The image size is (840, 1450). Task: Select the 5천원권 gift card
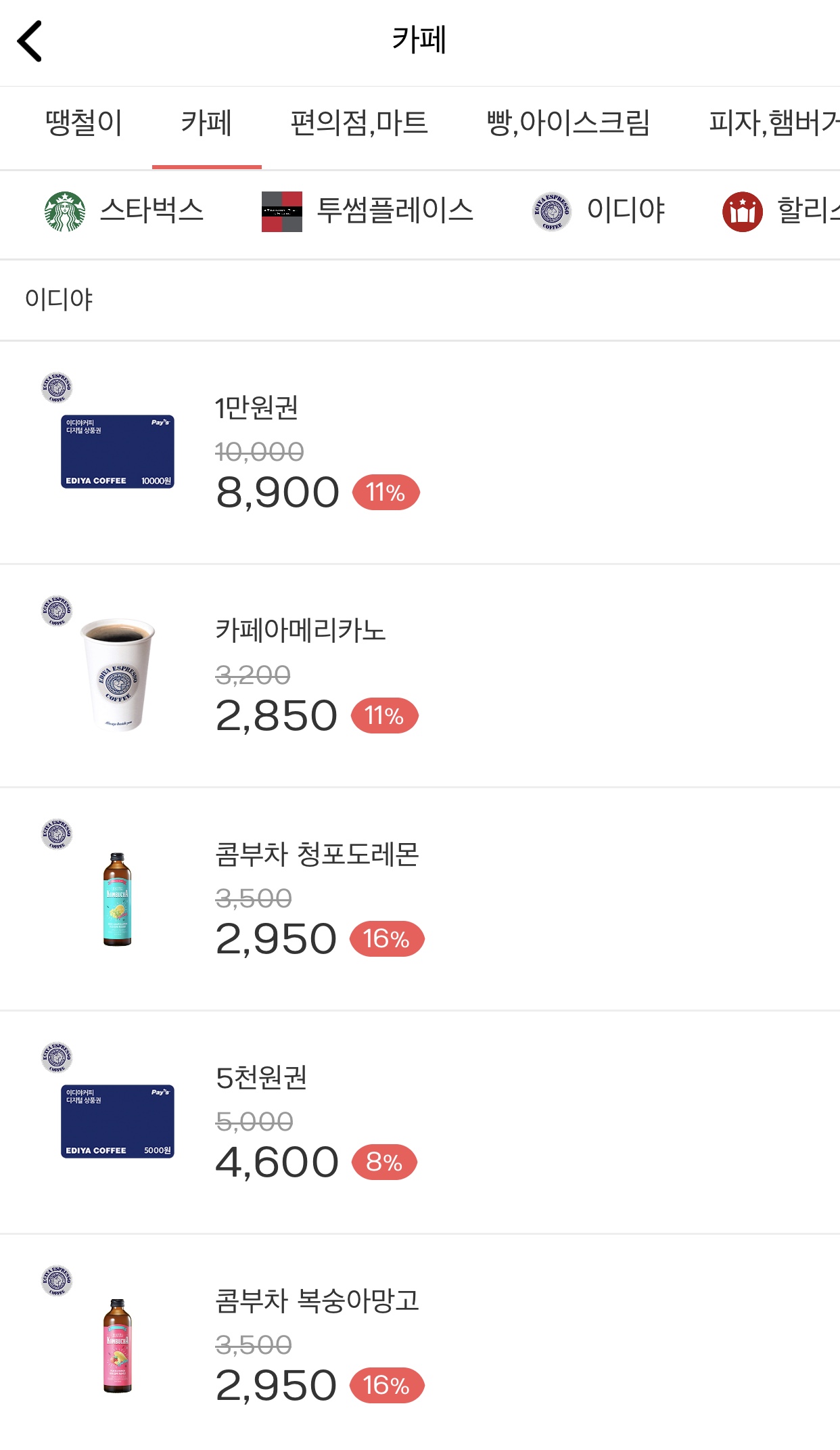419,1122
